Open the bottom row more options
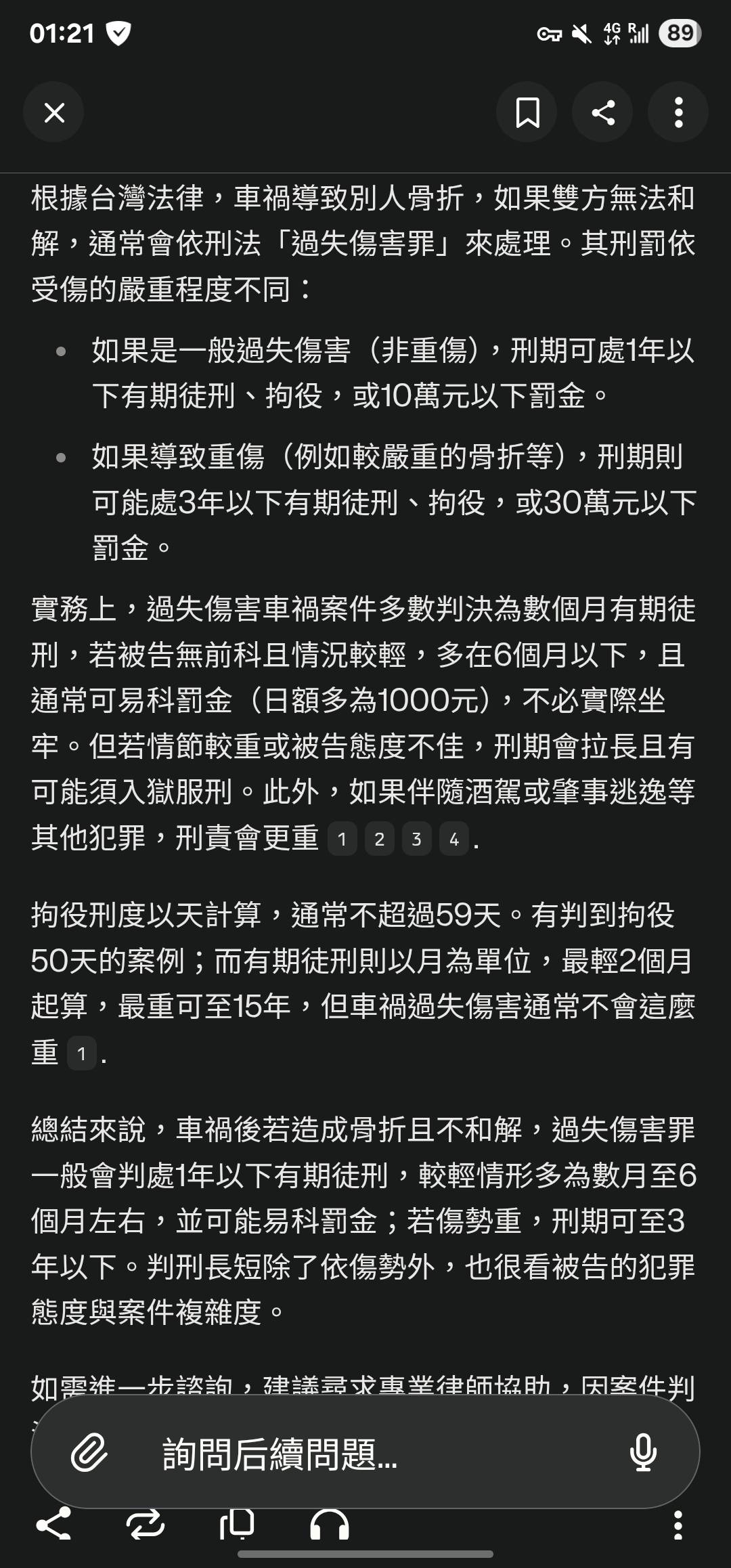Image resolution: width=731 pixels, height=1568 pixels. (x=678, y=1525)
